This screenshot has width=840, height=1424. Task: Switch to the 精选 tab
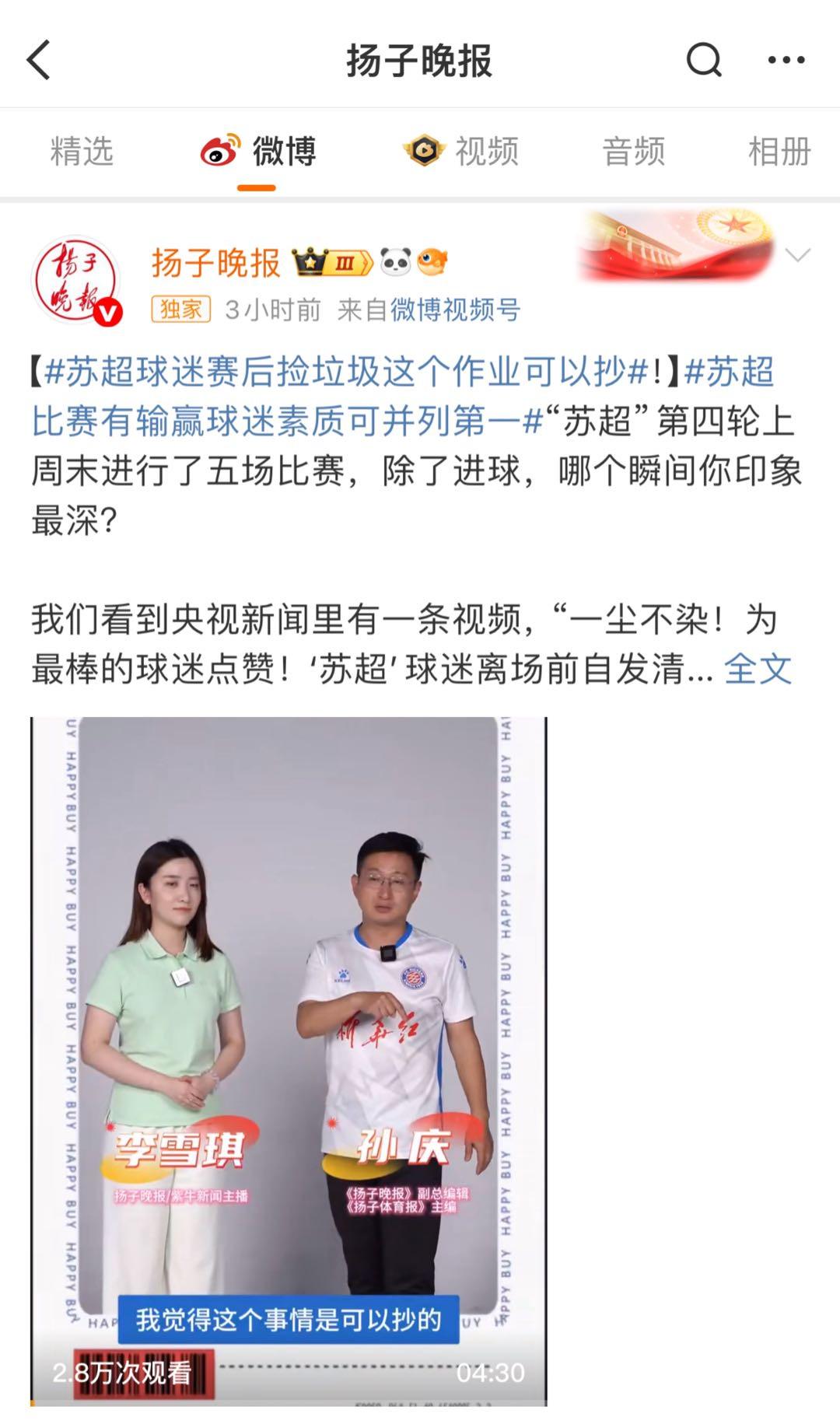click(x=82, y=151)
